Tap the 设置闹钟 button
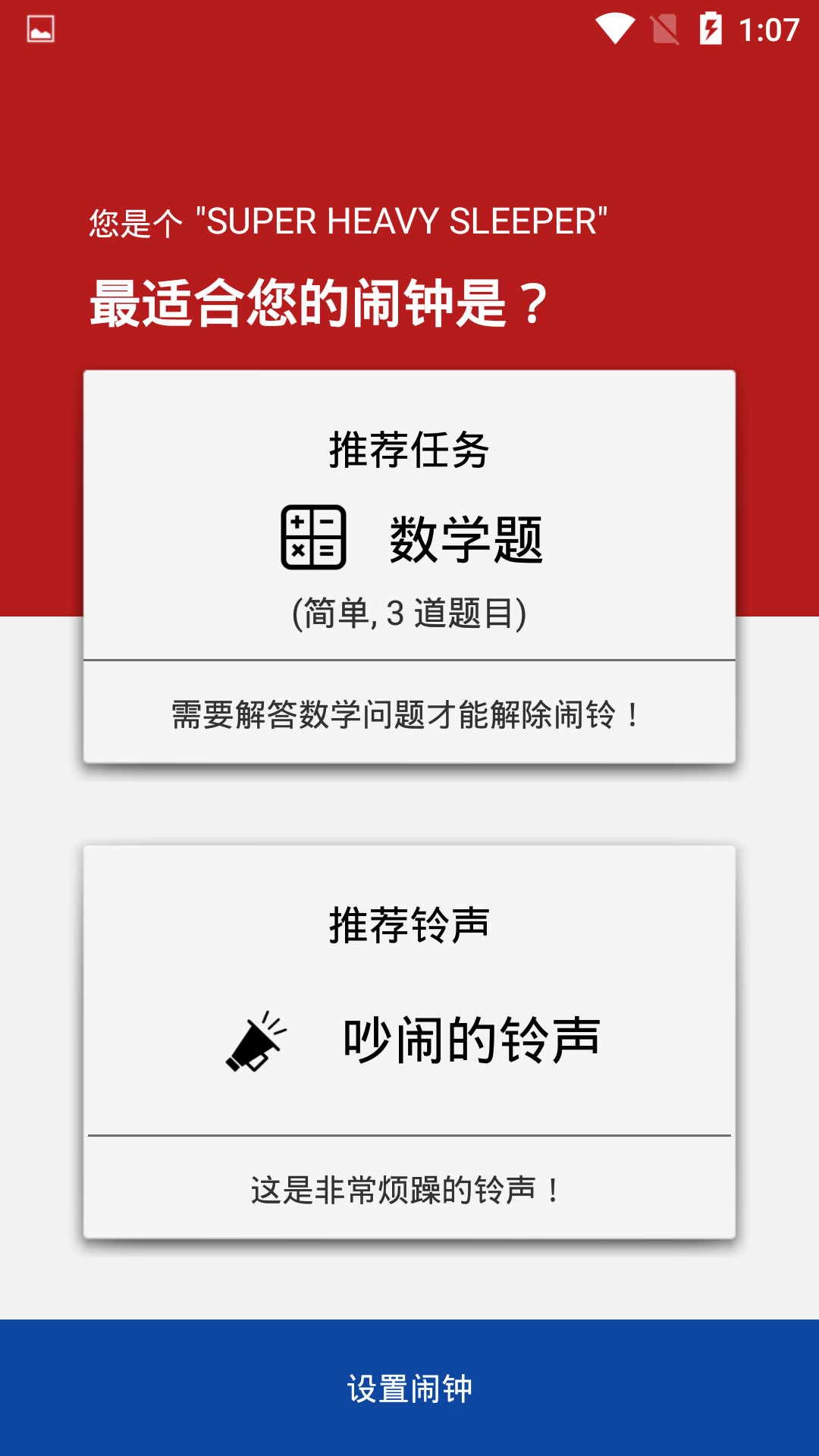 [x=409, y=1388]
